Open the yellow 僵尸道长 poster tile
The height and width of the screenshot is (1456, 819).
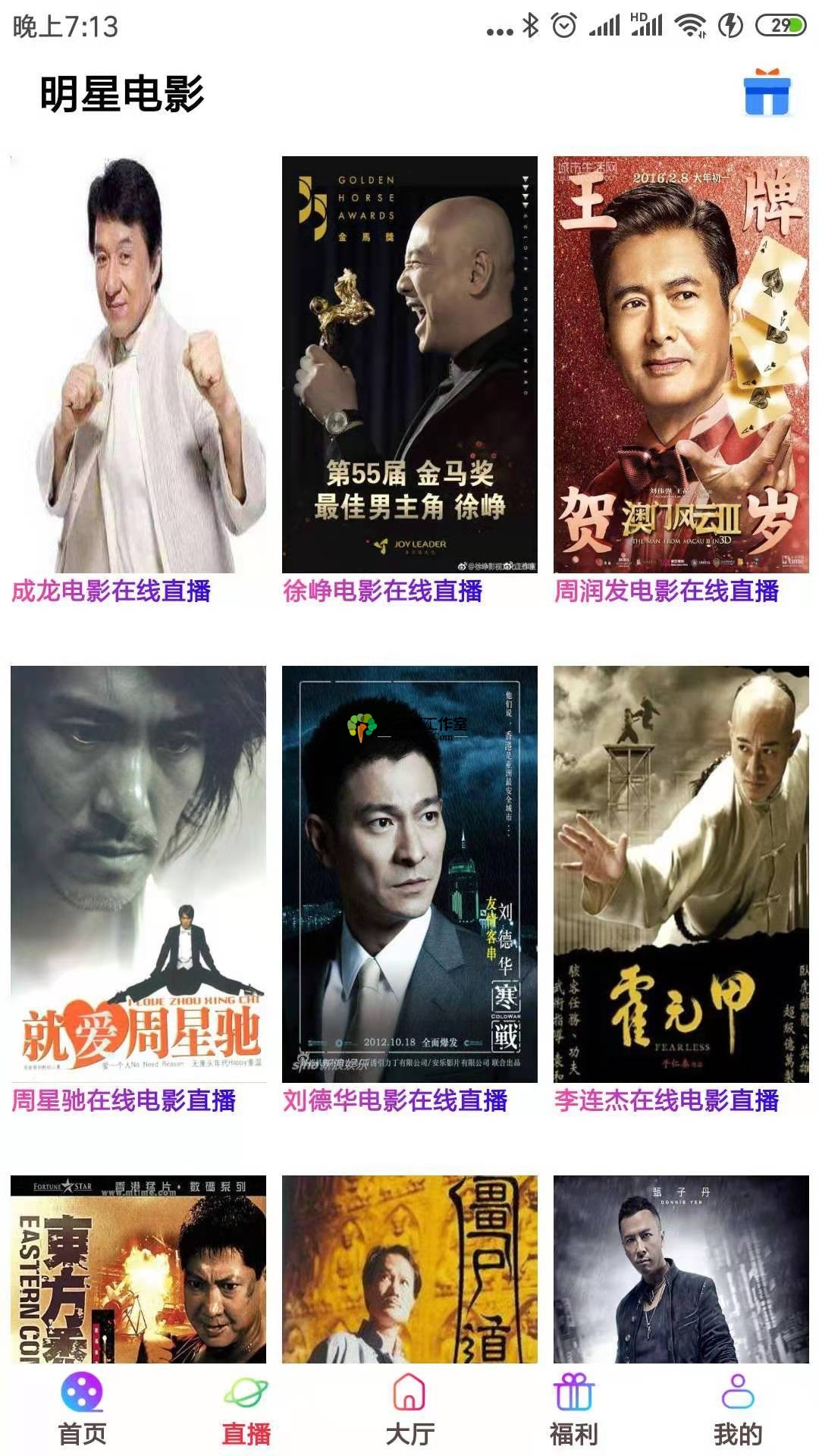[409, 1269]
